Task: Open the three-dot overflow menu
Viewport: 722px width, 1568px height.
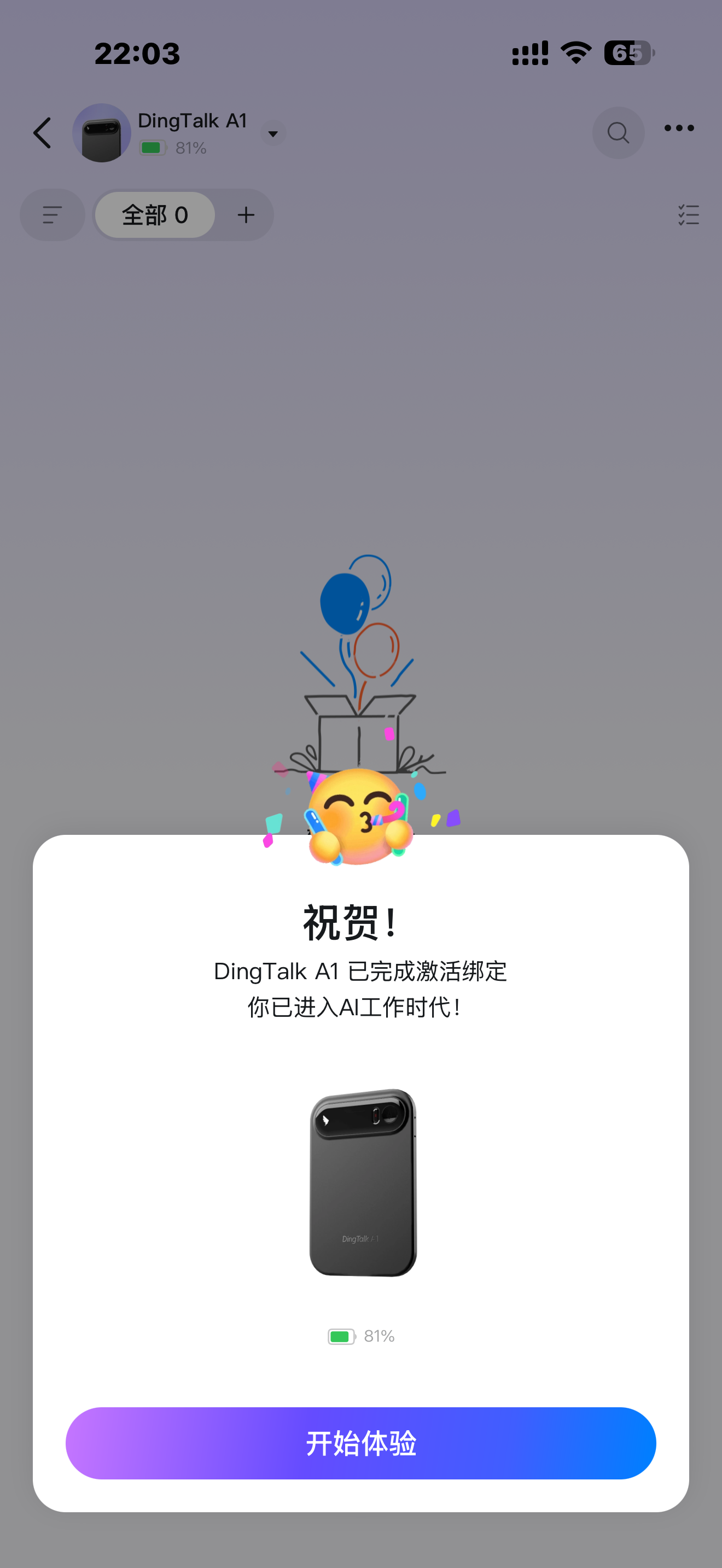Action: (679, 128)
